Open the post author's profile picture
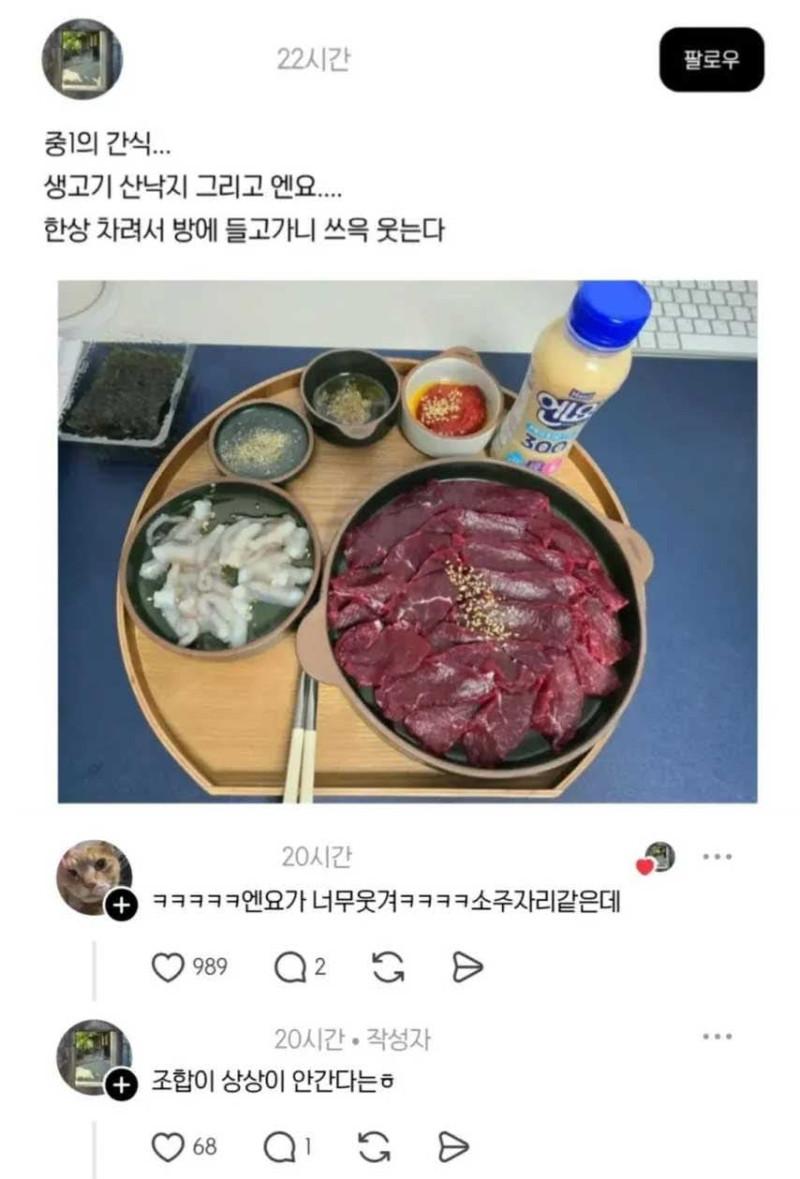This screenshot has width=800, height=1179. (81, 59)
